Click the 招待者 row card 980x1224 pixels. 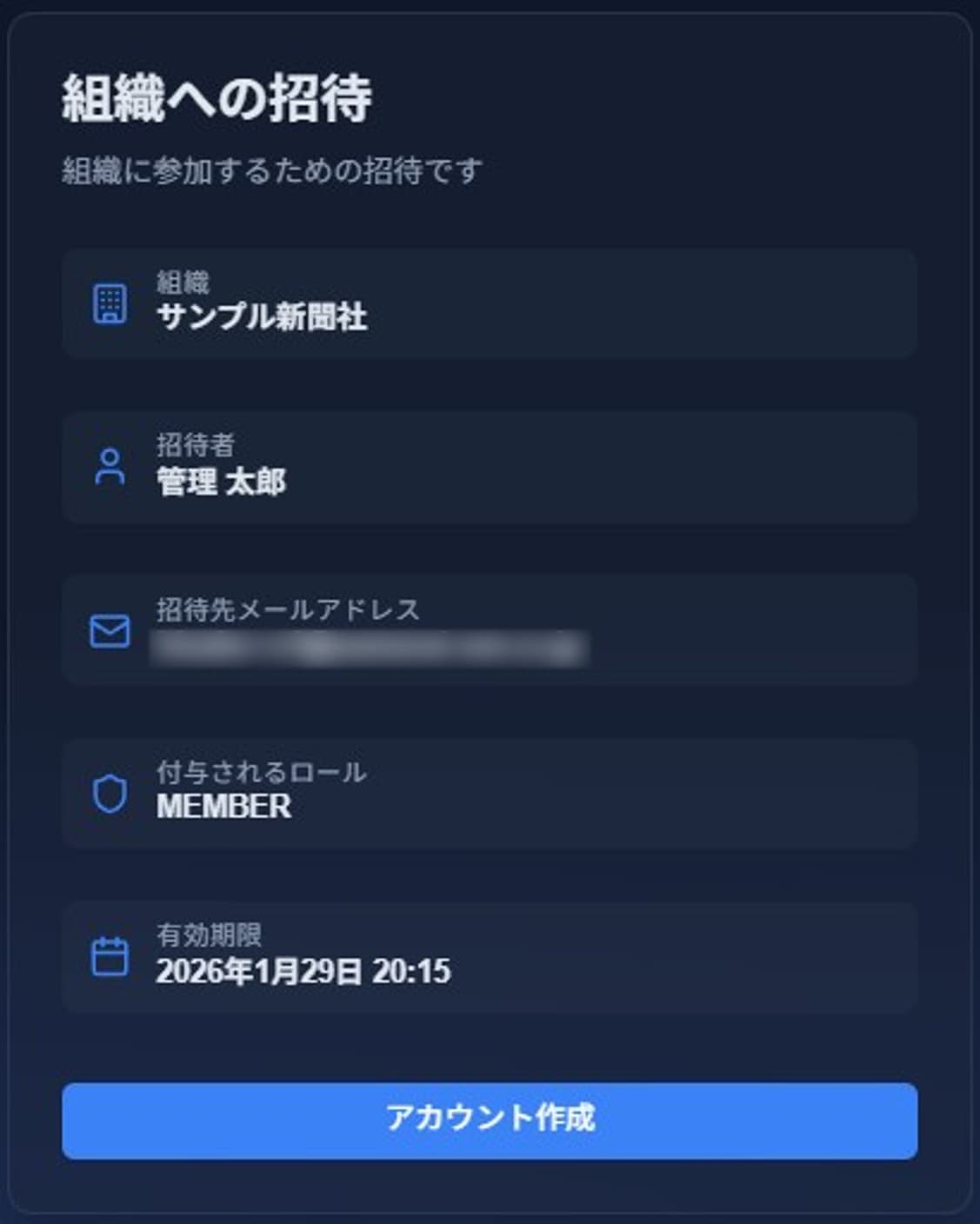click(490, 465)
